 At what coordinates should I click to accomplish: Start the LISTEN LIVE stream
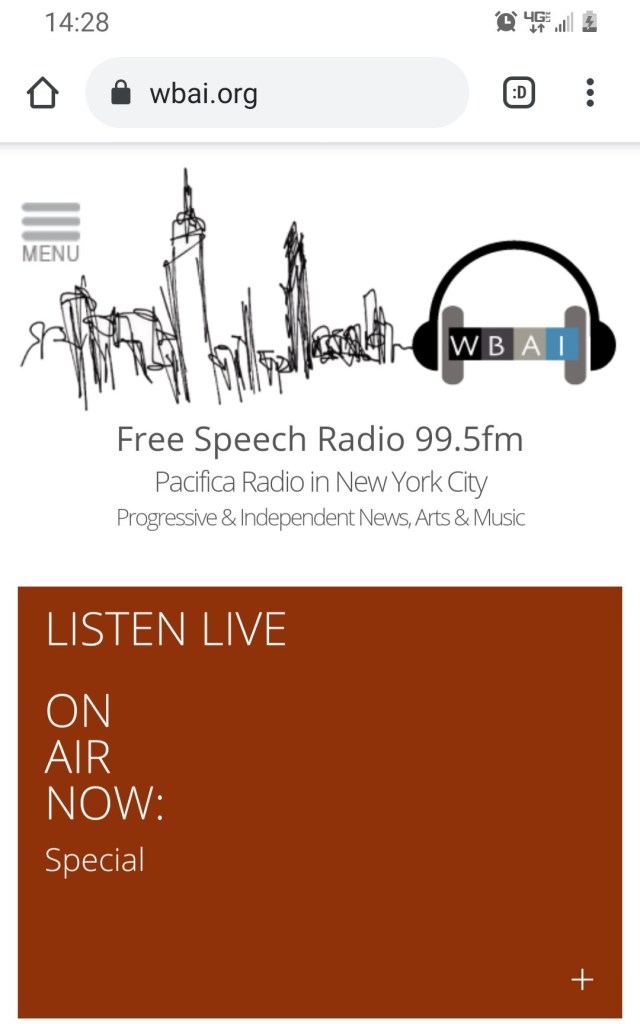click(x=166, y=630)
